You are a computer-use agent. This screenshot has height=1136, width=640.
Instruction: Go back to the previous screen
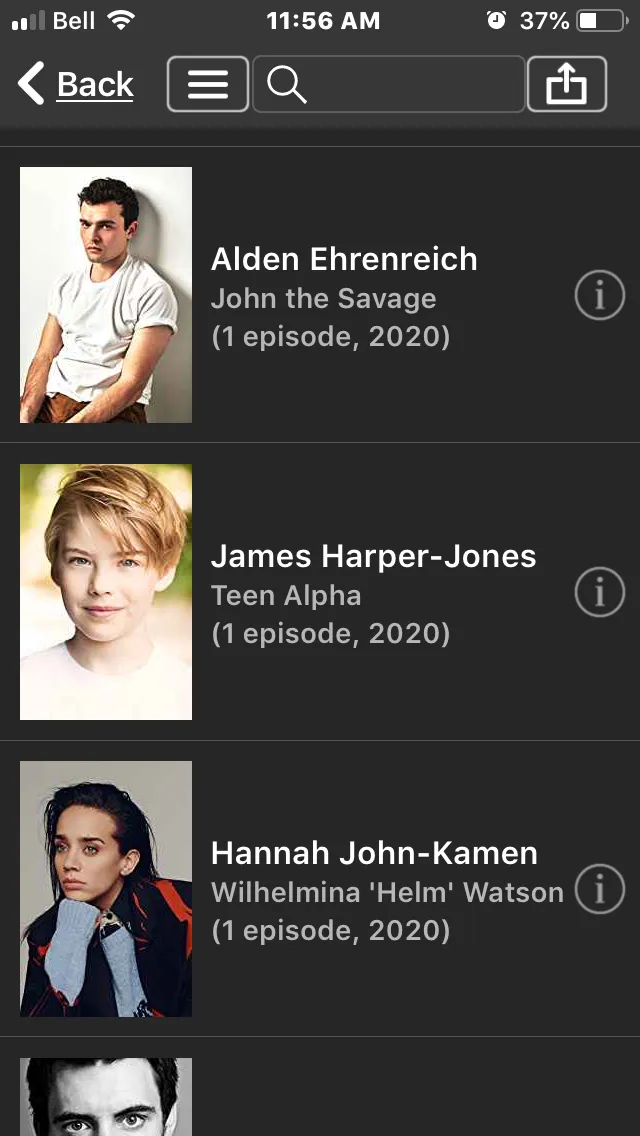point(75,84)
